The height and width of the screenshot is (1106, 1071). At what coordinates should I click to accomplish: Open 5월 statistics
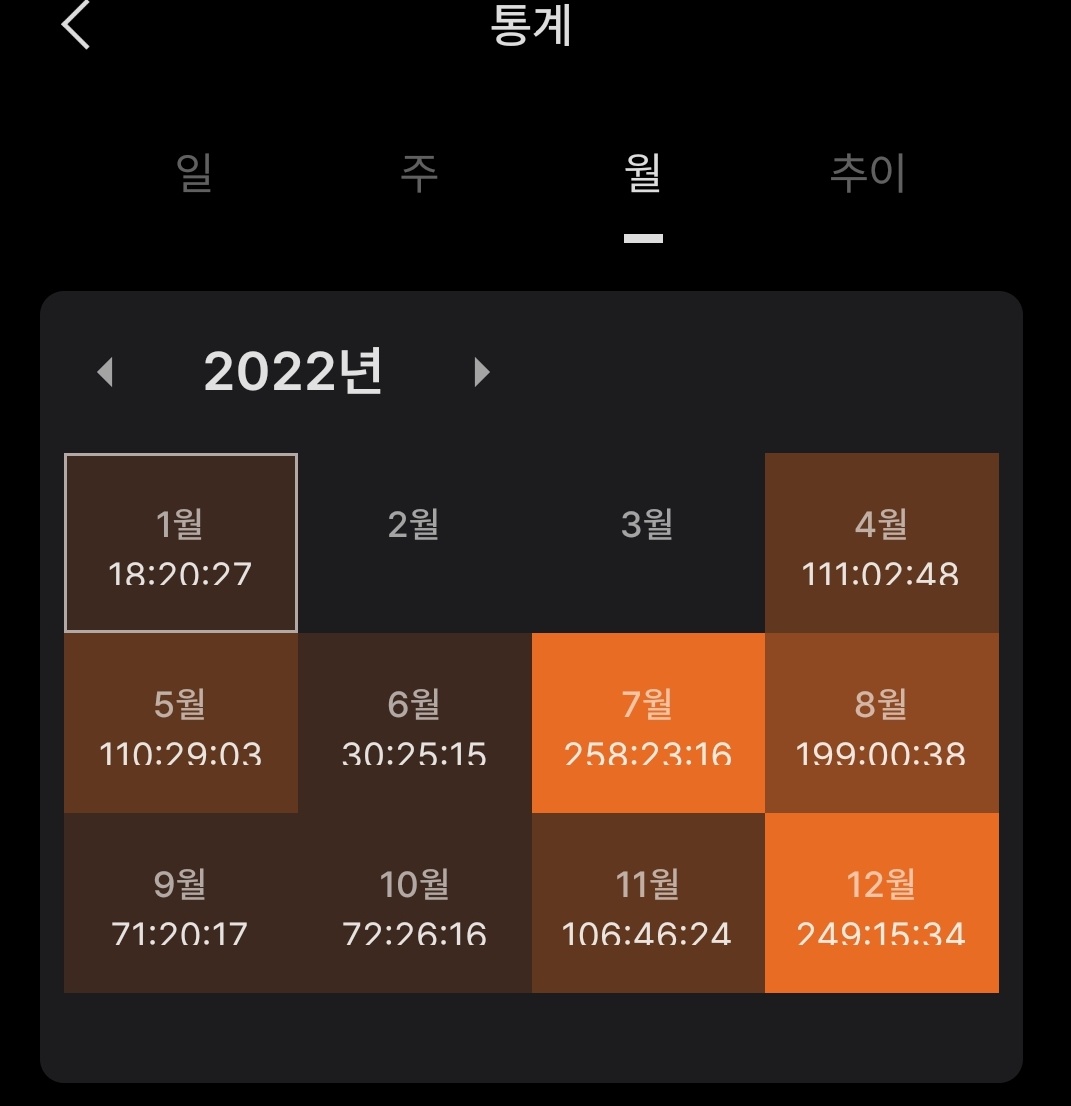pyautogui.click(x=181, y=723)
